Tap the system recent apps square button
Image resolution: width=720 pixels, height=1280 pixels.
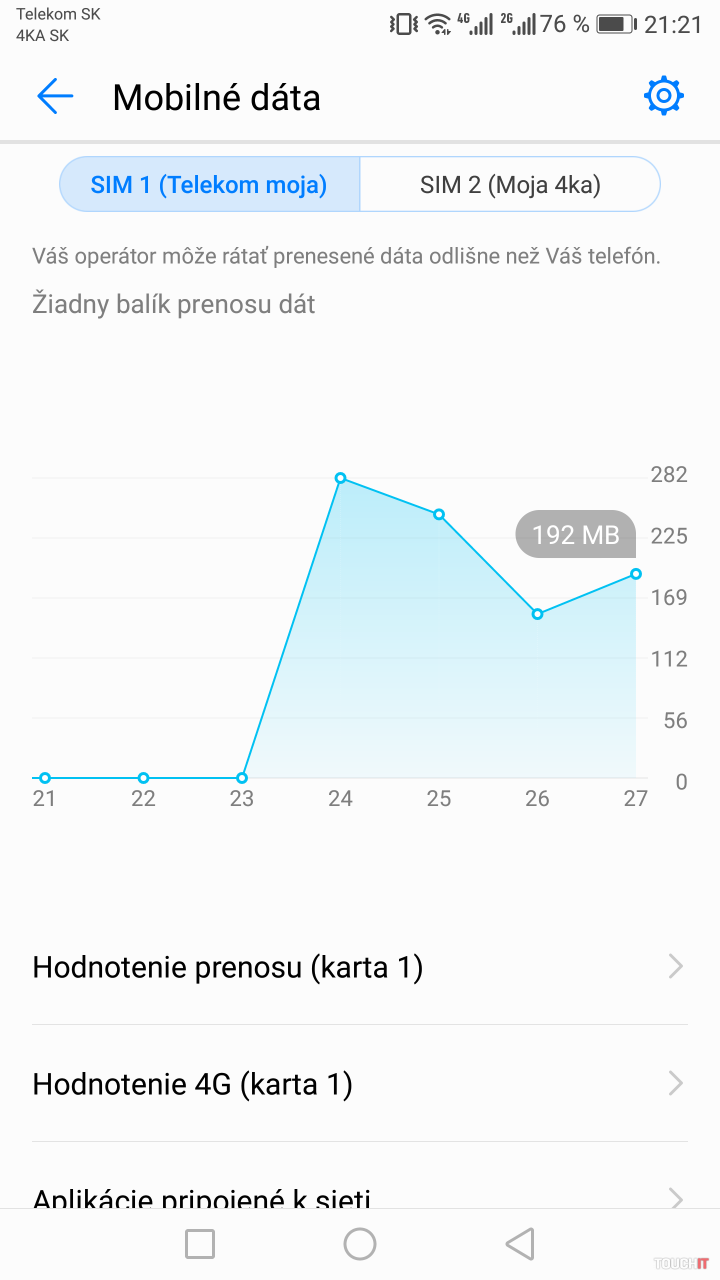pos(200,1244)
